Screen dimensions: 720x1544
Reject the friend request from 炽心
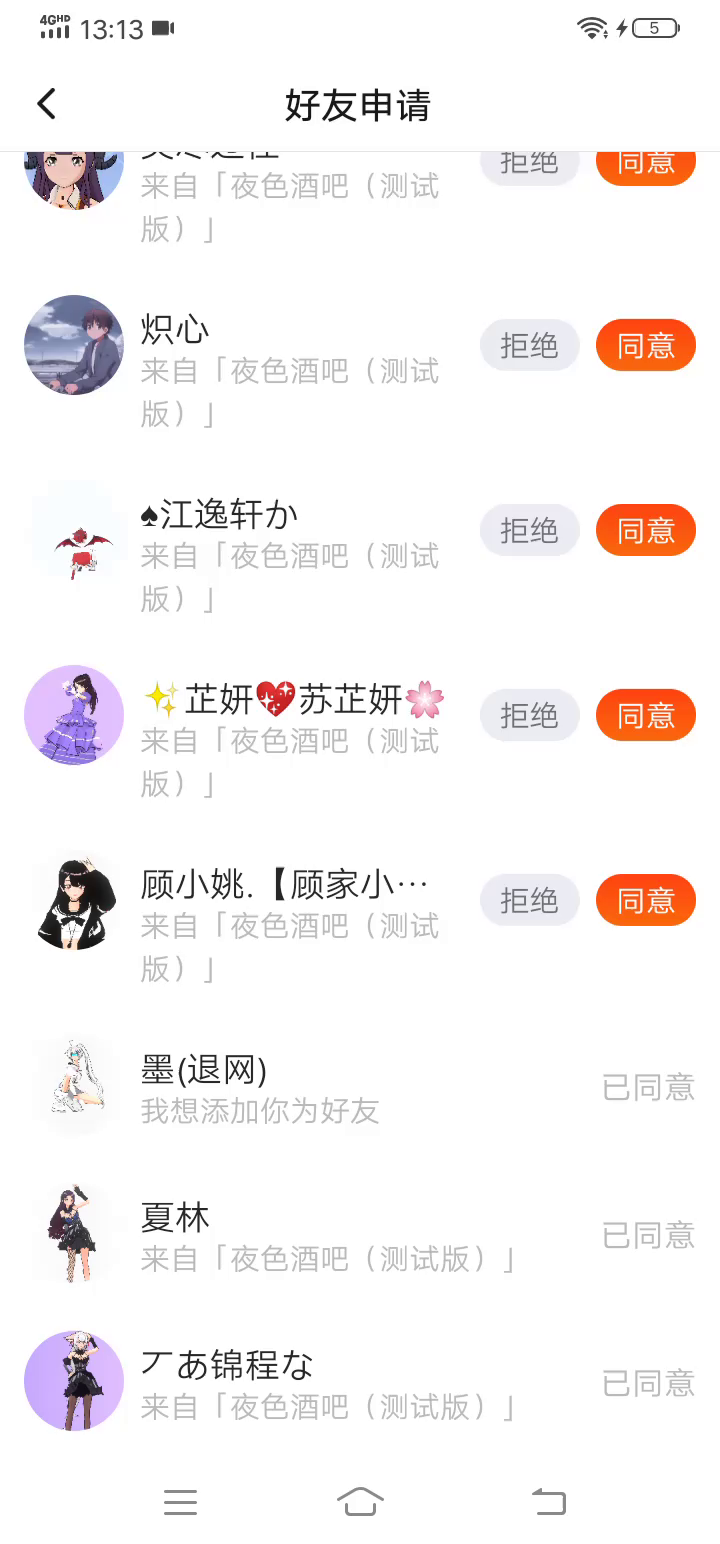pyautogui.click(x=529, y=346)
